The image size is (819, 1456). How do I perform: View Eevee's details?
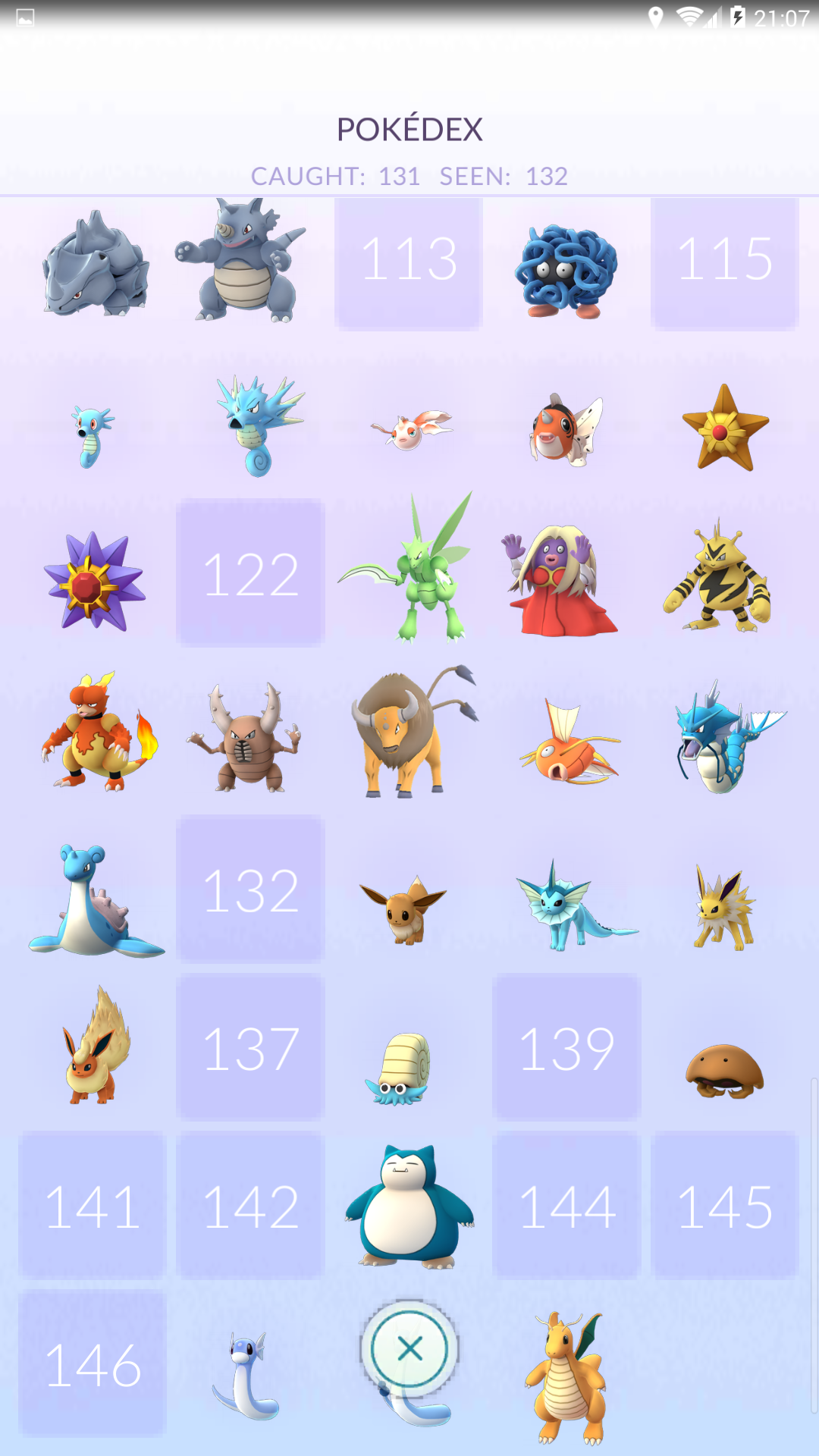point(404,910)
